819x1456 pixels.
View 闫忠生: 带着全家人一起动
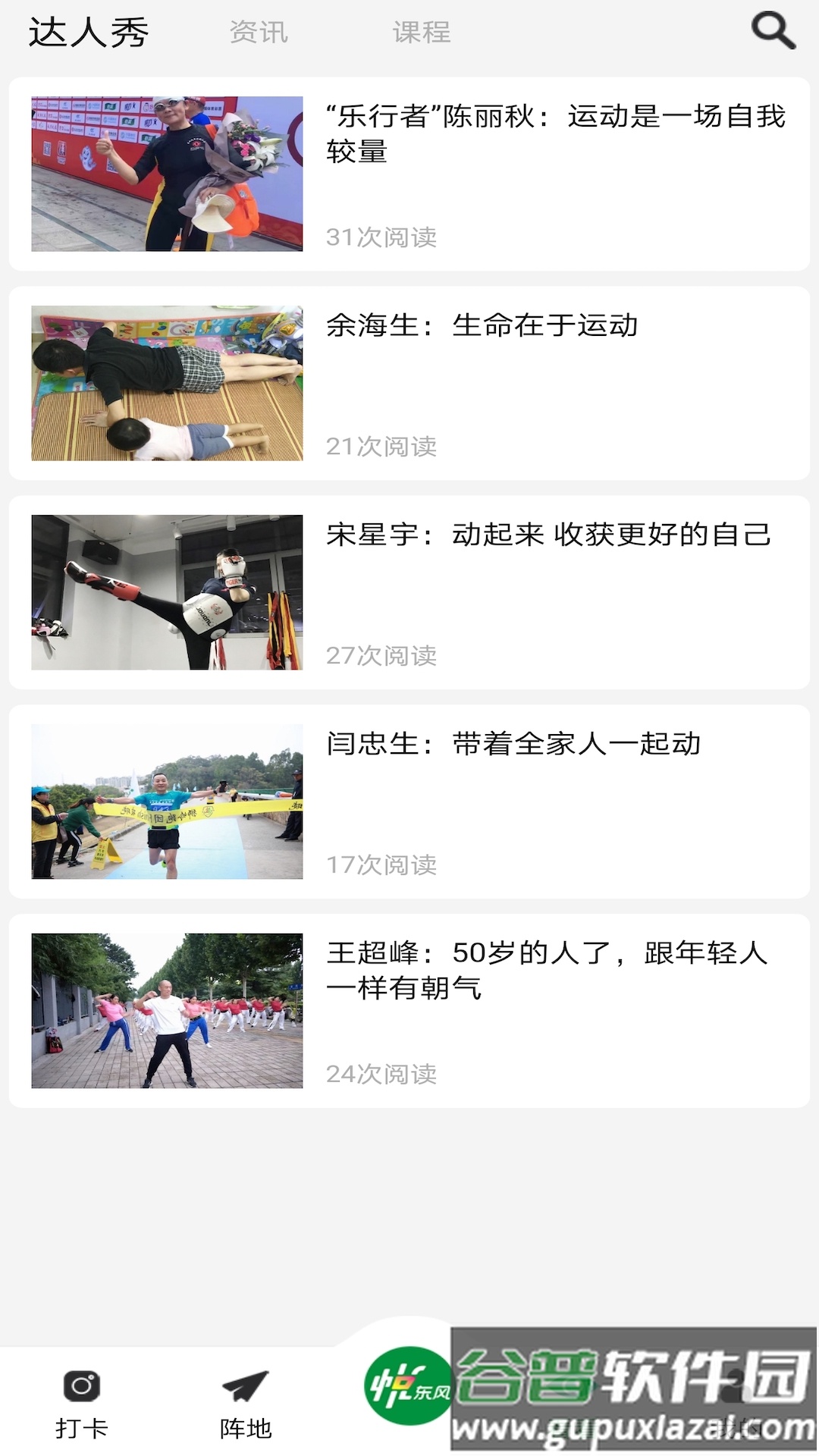point(513,745)
